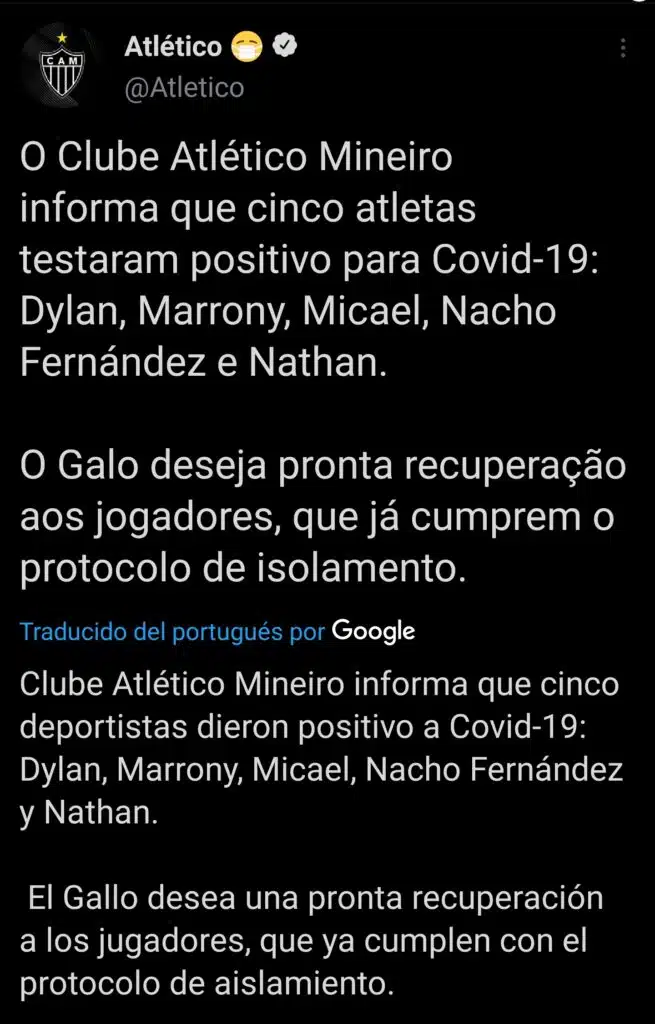Open the @Atletico profile handle

[184, 88]
